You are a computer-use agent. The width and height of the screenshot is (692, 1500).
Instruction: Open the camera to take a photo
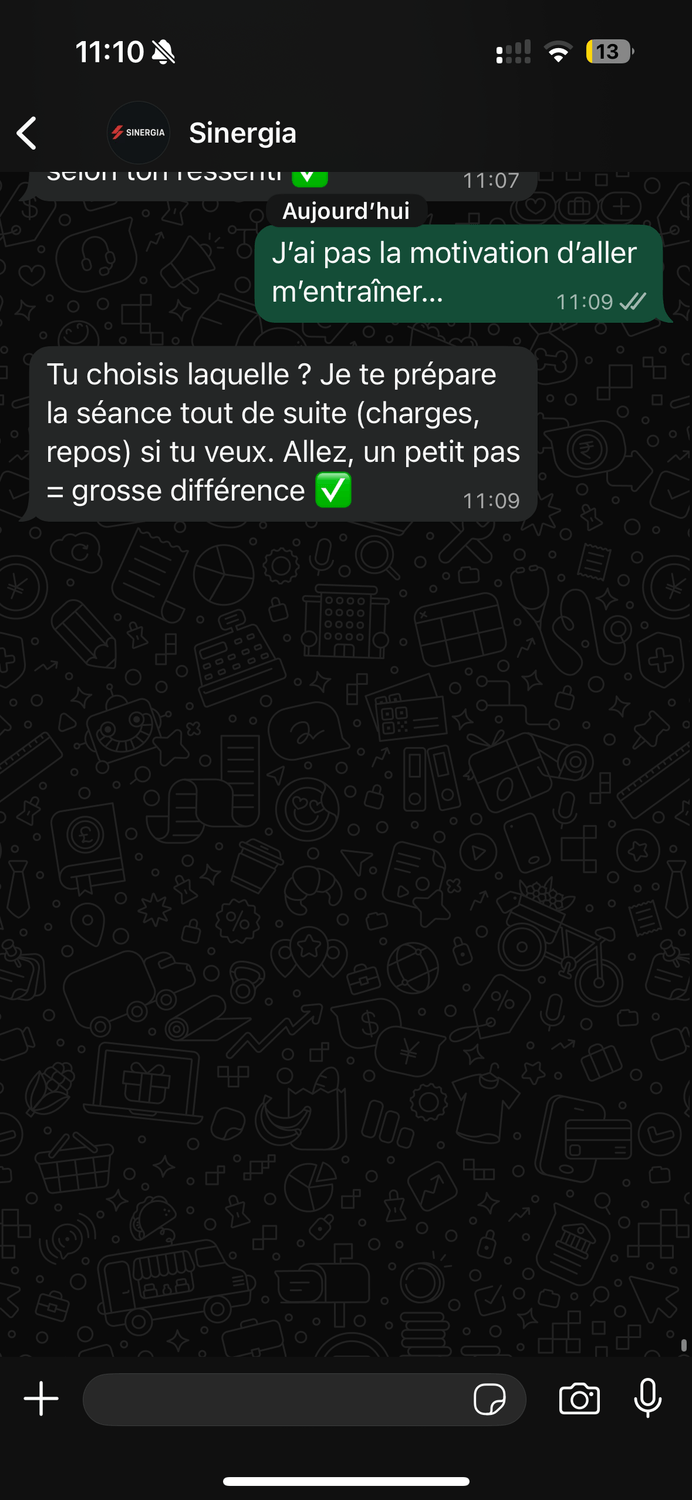579,1399
